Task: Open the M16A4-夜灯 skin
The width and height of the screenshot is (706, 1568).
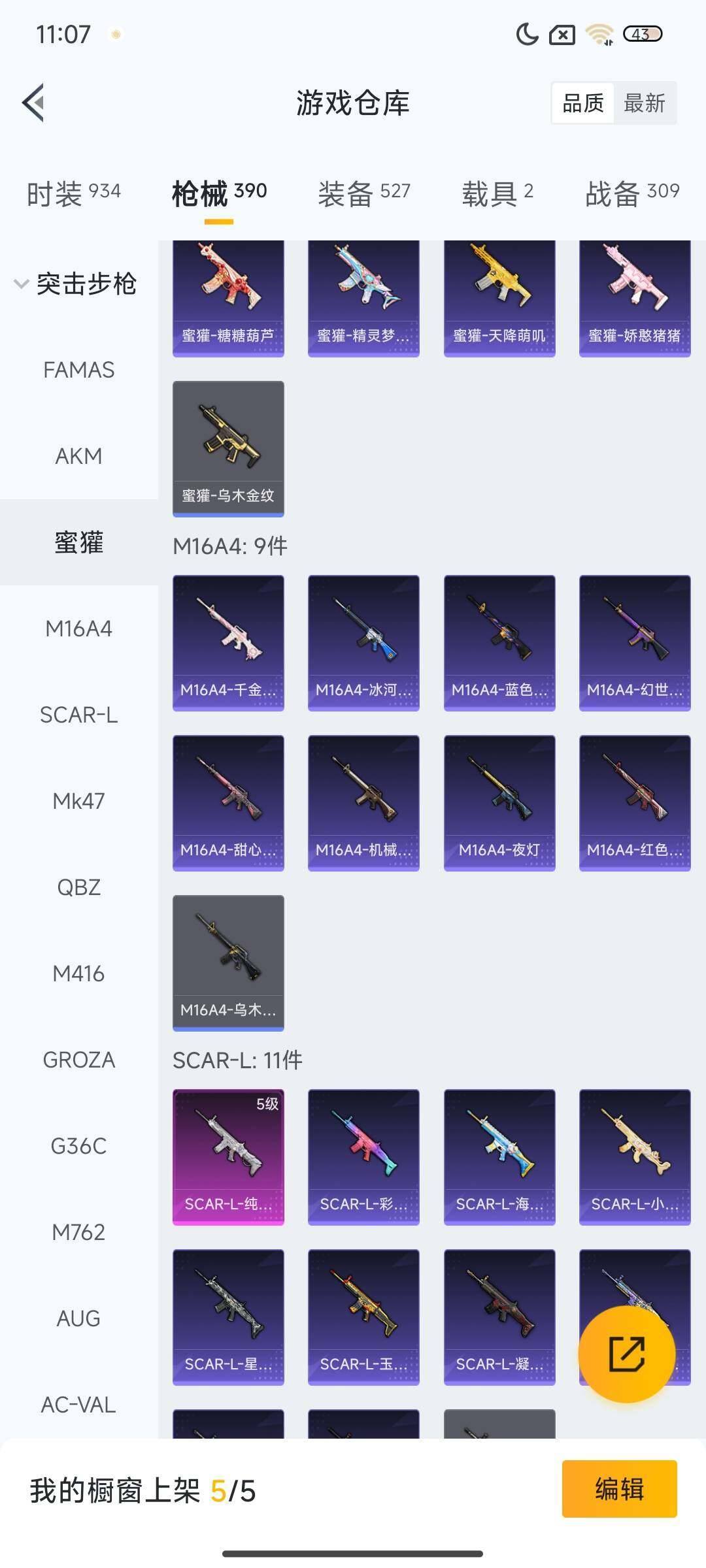Action: coord(499,803)
